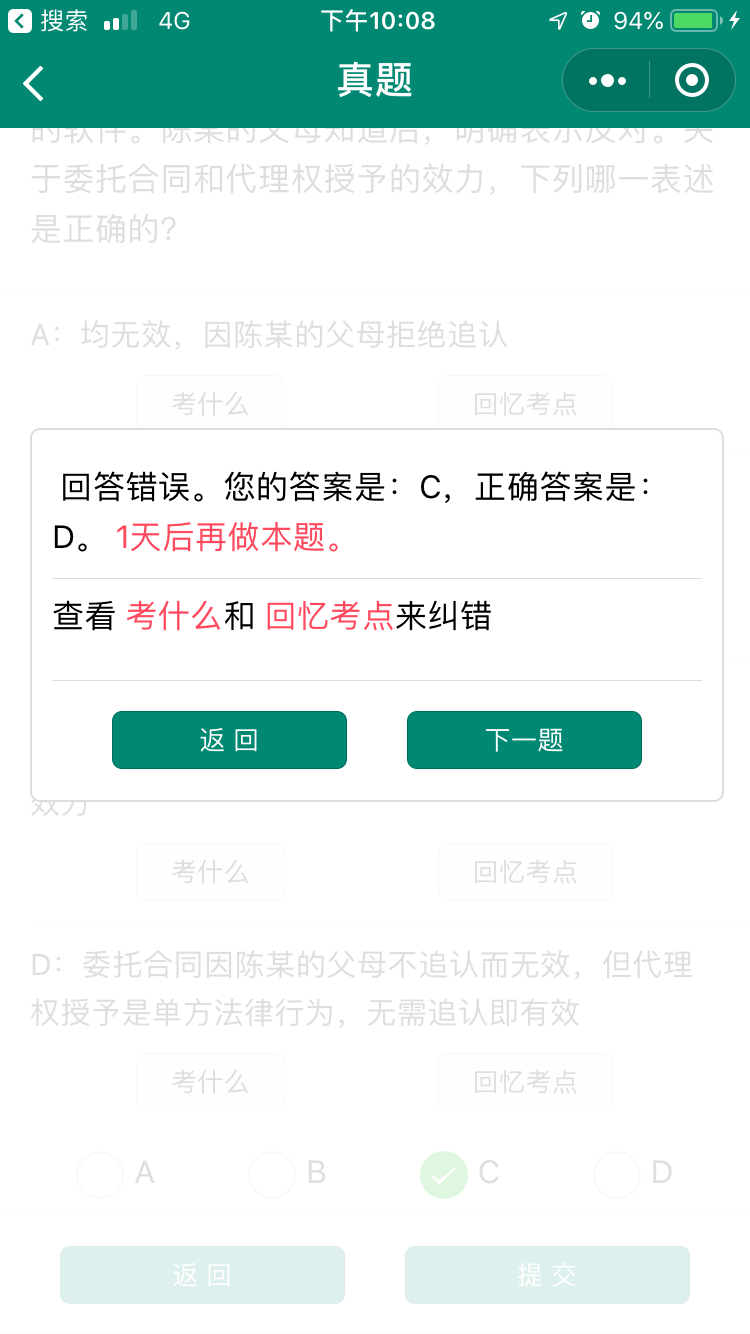This screenshot has width=750, height=1334.
Task: Open the red 回忆考点 link
Action: (x=330, y=617)
